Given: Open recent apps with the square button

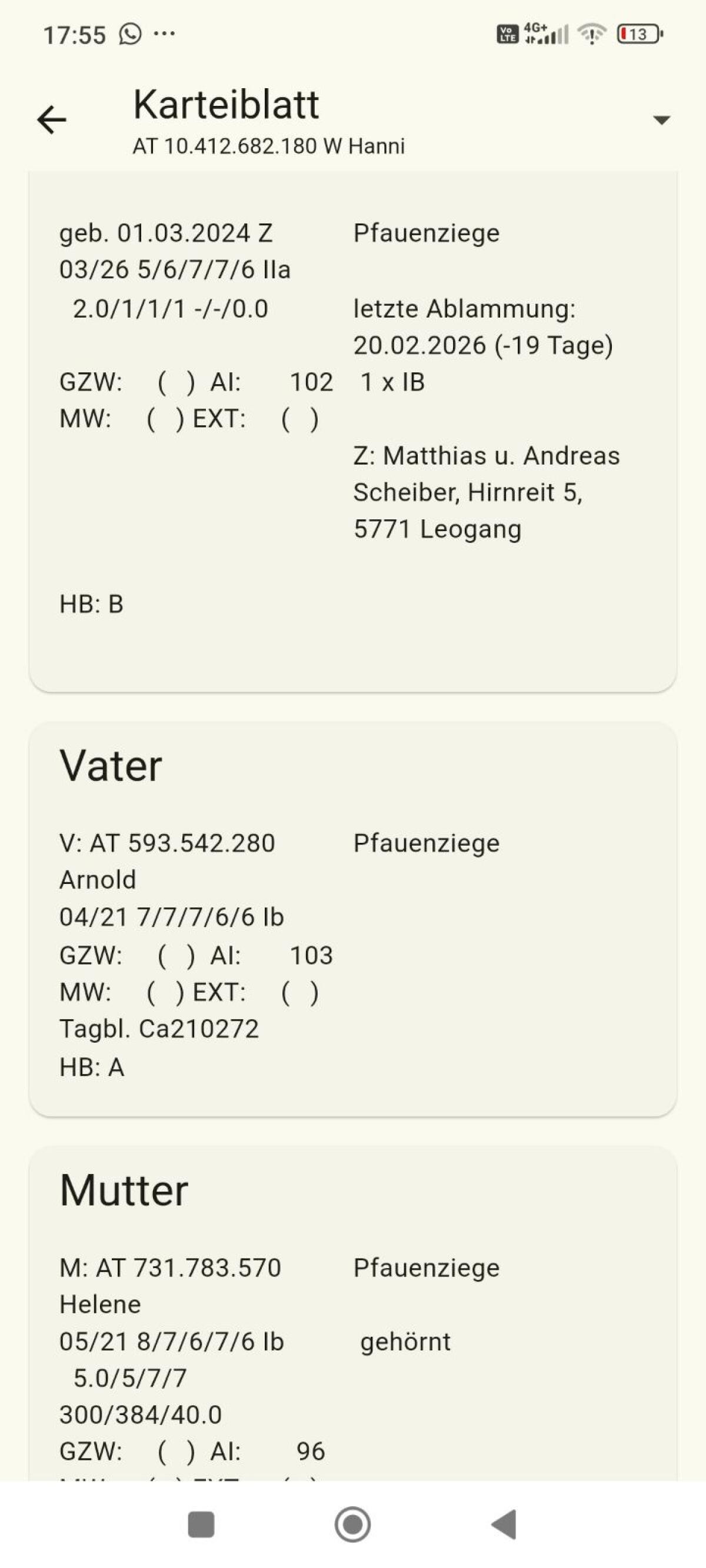Looking at the screenshot, I should [201, 1525].
